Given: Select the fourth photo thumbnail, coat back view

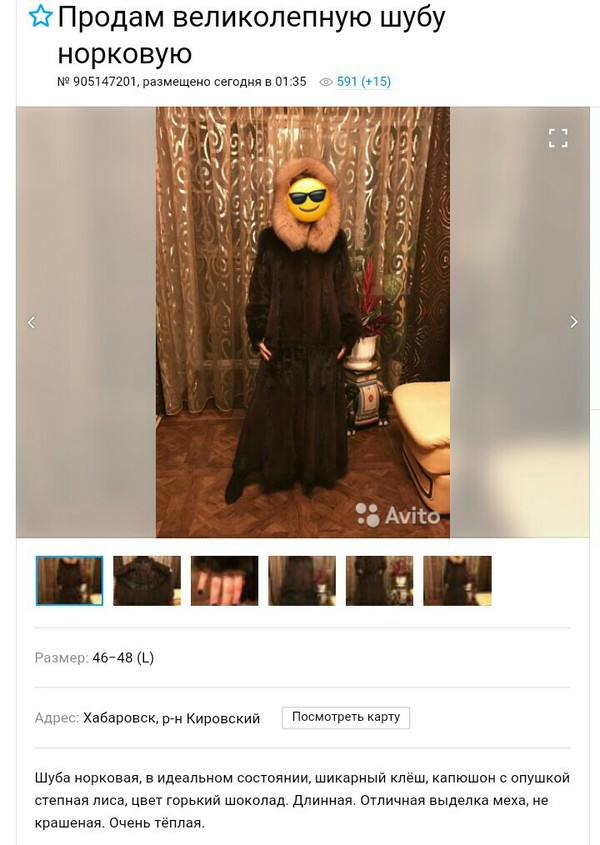Looking at the screenshot, I should (302, 581).
